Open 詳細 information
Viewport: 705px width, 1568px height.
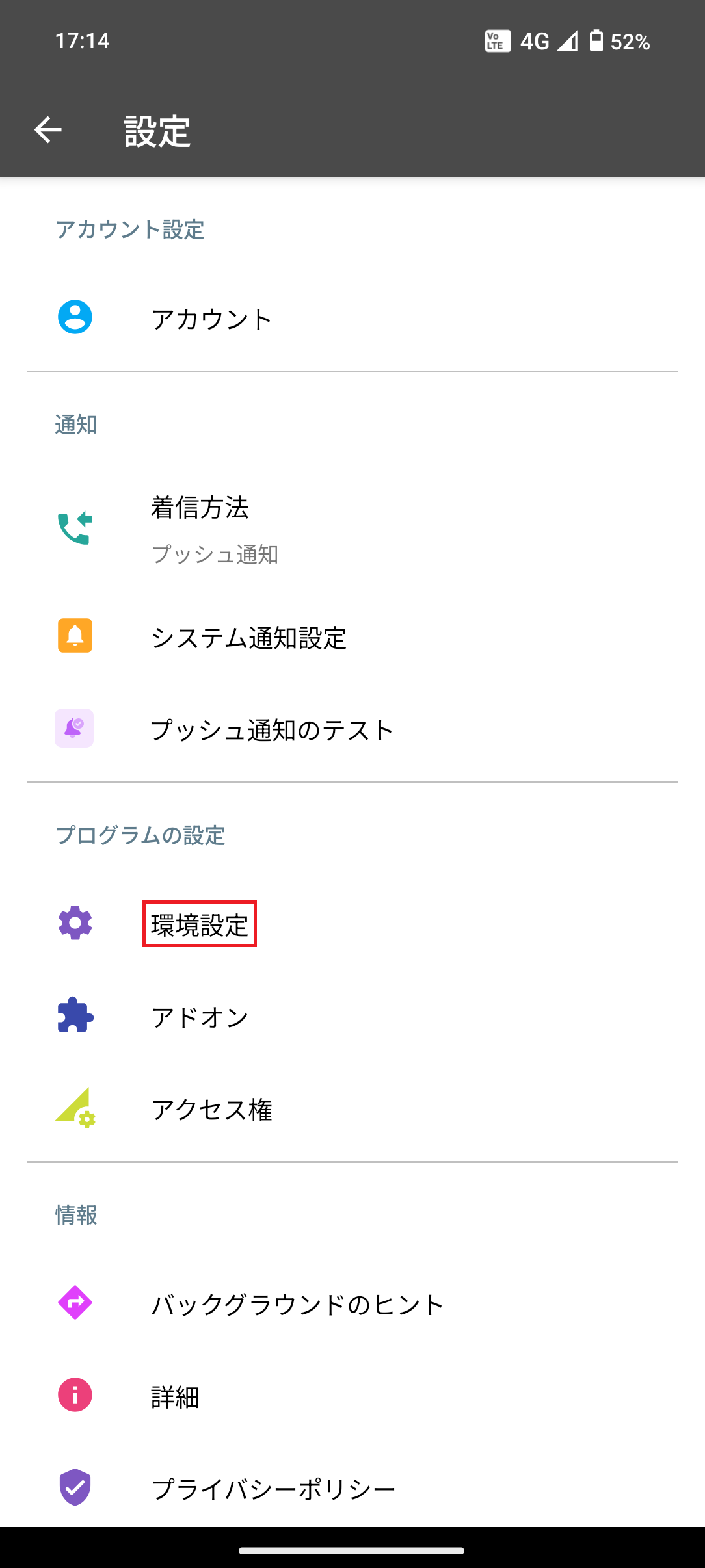352,1396
